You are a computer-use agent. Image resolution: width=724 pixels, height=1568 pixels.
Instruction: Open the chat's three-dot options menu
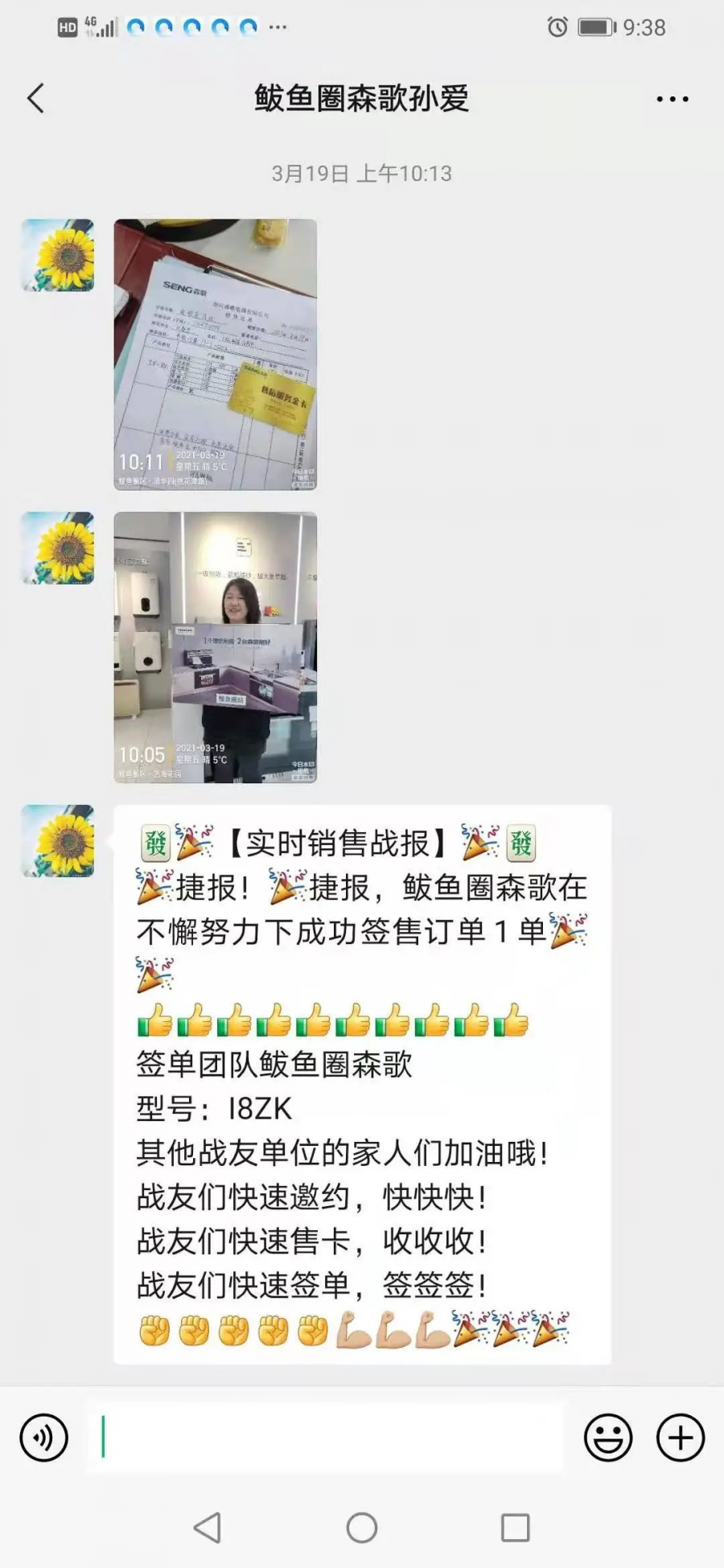tap(672, 99)
